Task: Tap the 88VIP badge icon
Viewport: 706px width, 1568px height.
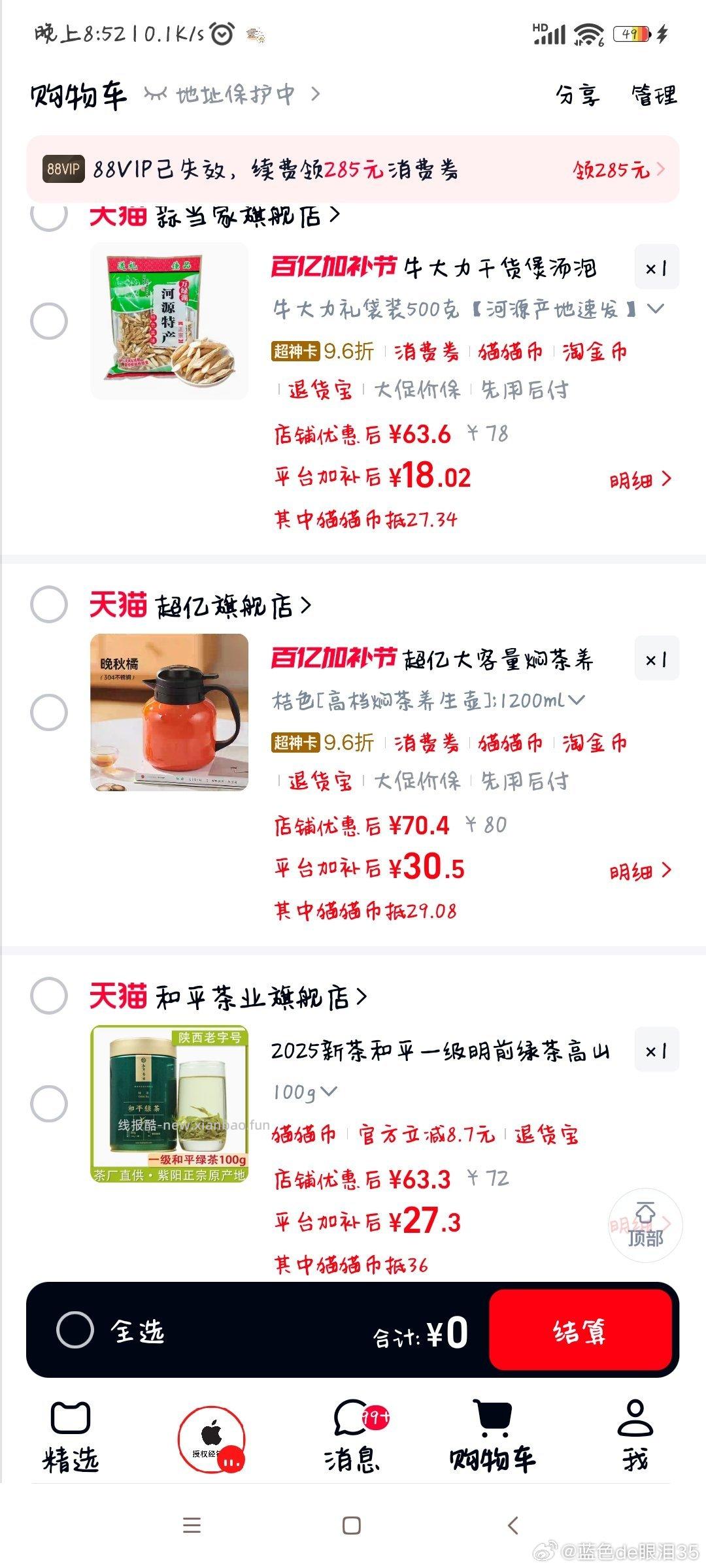Action: [x=63, y=170]
